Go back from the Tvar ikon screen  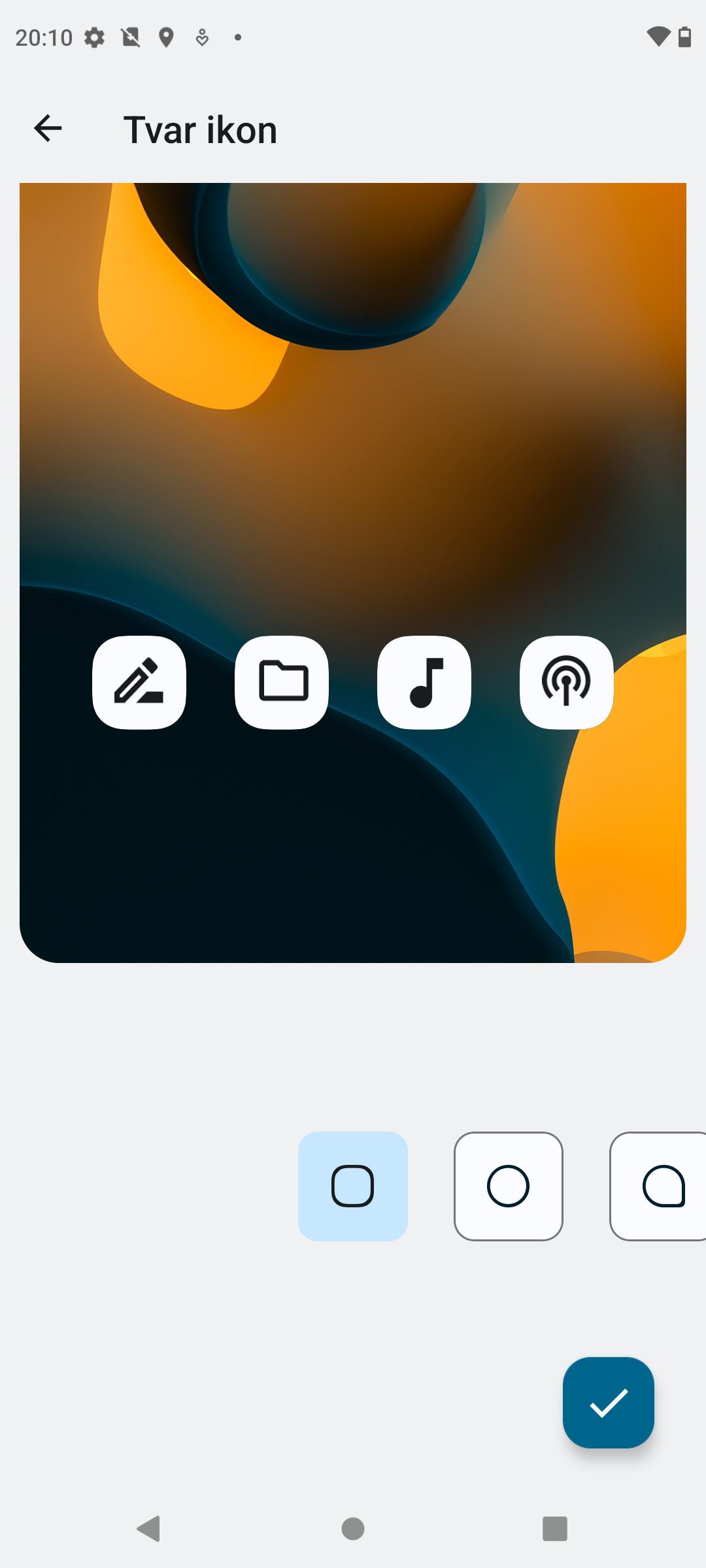[x=48, y=128]
